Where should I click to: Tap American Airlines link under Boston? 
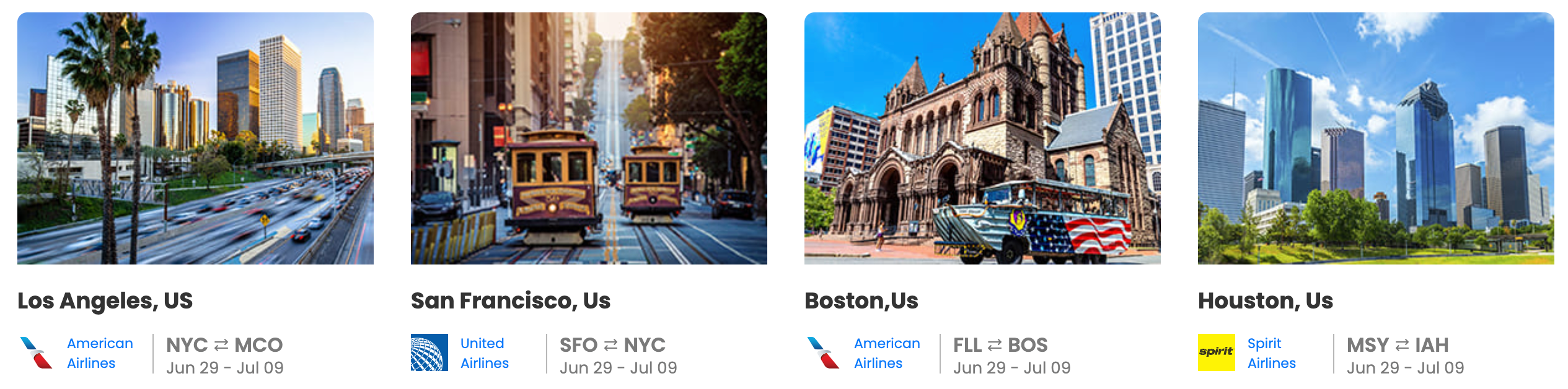tap(887, 353)
